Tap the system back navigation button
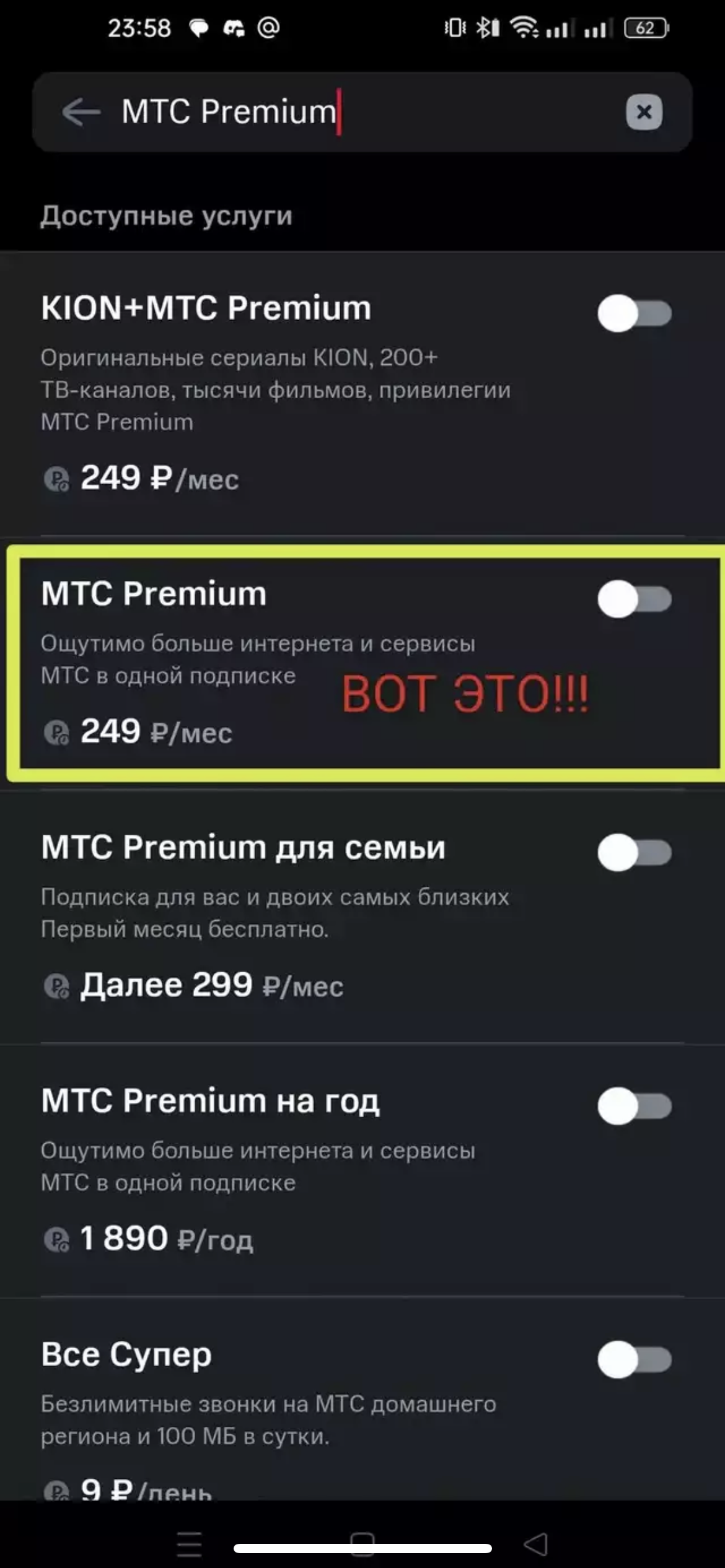The width and height of the screenshot is (725, 1568). 536,1544
